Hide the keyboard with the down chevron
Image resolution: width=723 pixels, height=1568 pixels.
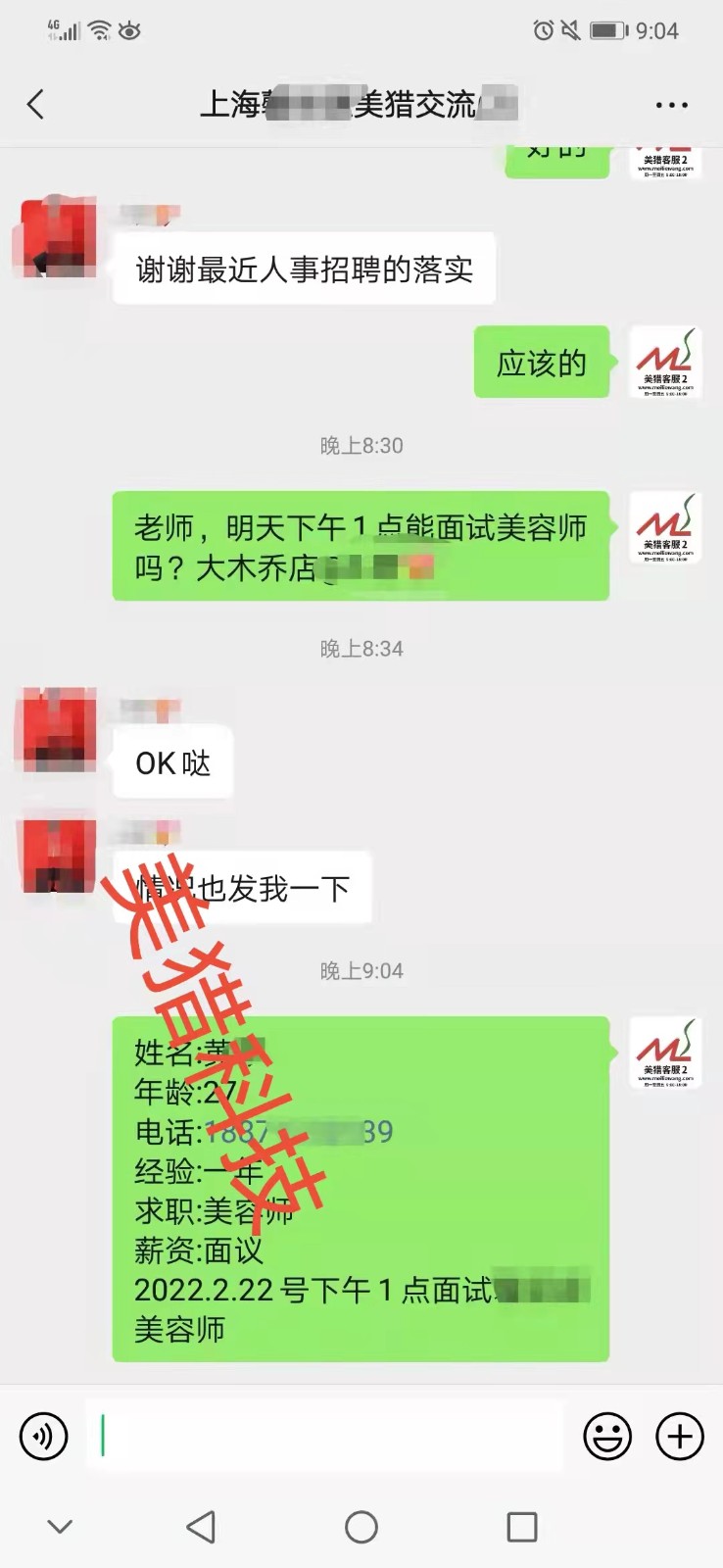[60, 1527]
